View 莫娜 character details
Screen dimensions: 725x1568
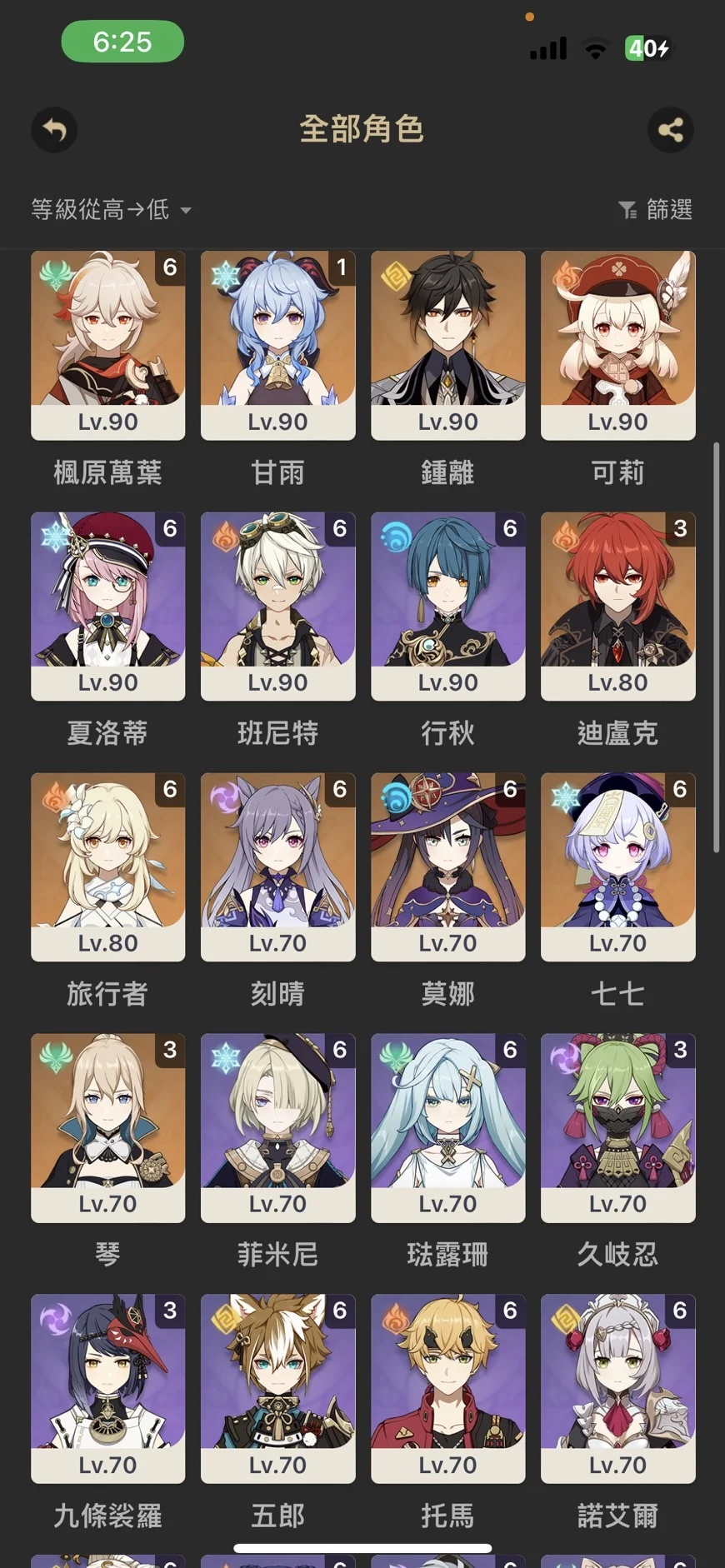(447, 866)
